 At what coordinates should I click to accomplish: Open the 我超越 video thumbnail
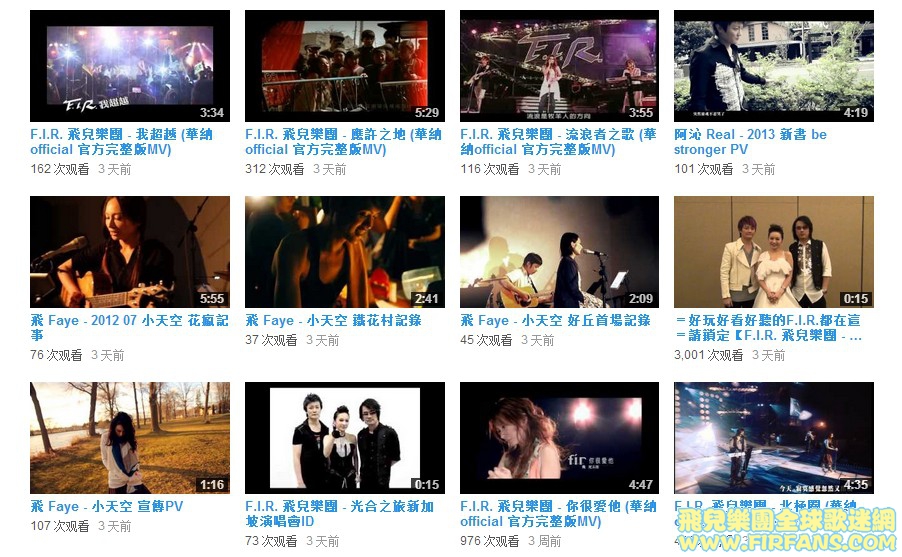(130, 66)
